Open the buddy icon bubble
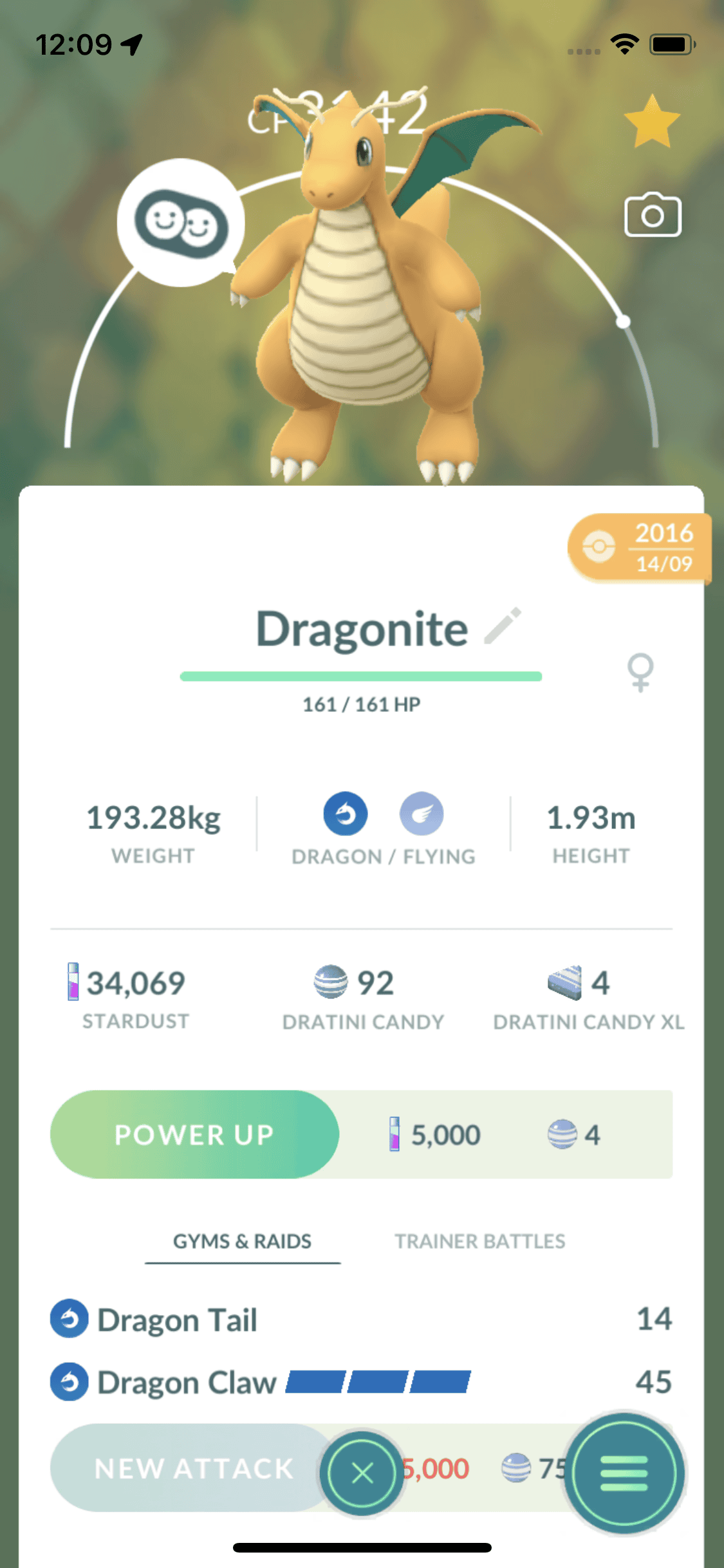 tap(181, 223)
